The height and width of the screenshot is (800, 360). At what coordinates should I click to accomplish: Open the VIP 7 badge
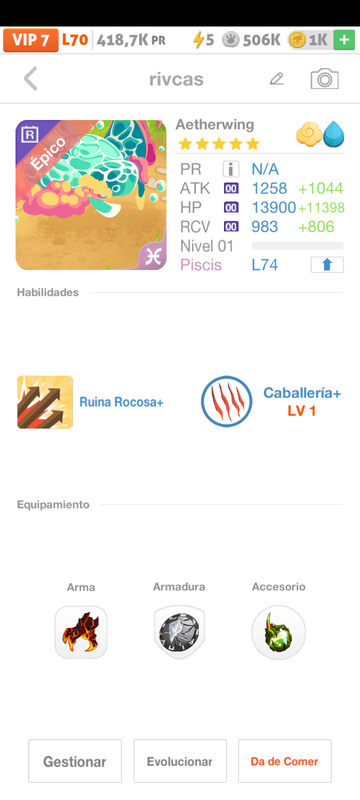pyautogui.click(x=31, y=40)
